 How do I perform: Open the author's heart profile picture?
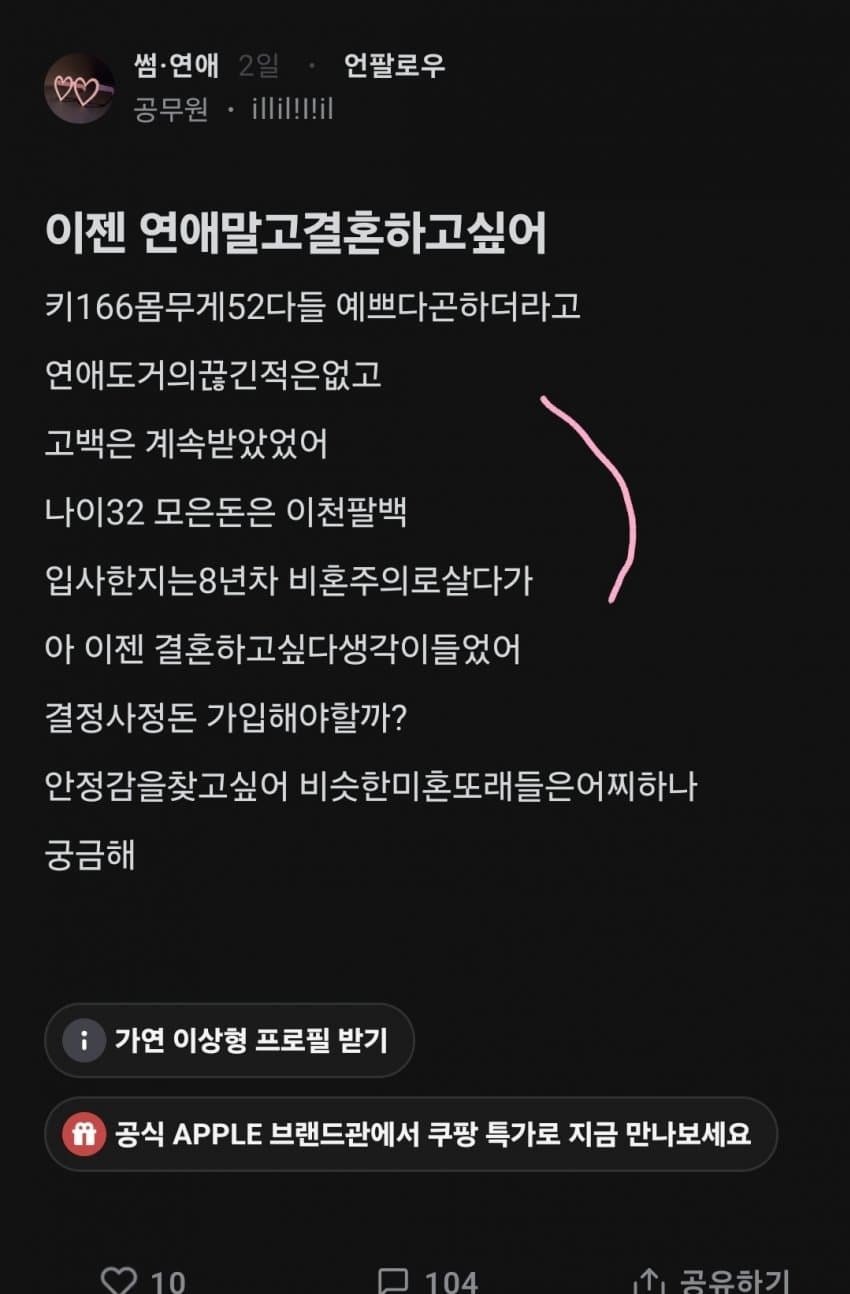78,88
